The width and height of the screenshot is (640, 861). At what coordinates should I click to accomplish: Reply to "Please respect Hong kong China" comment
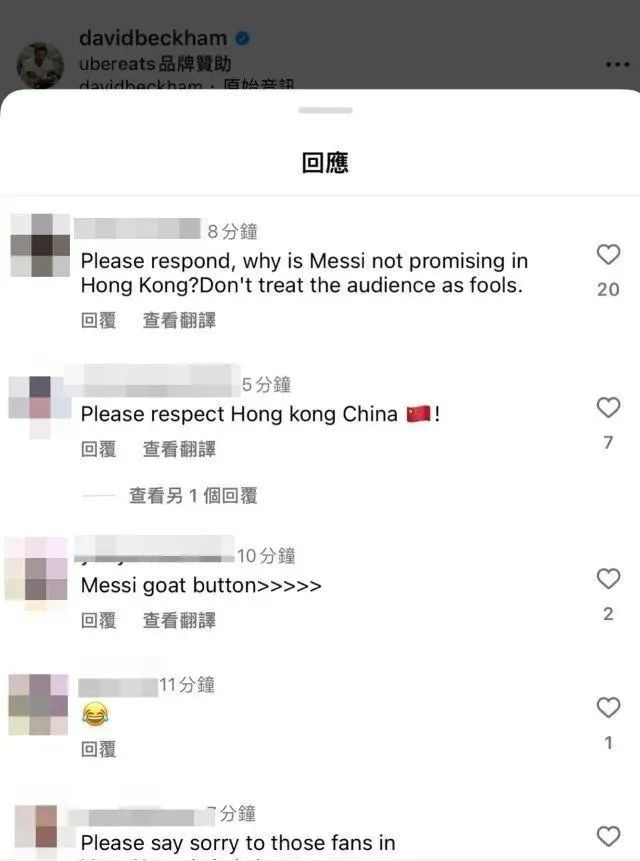pyautogui.click(x=98, y=449)
